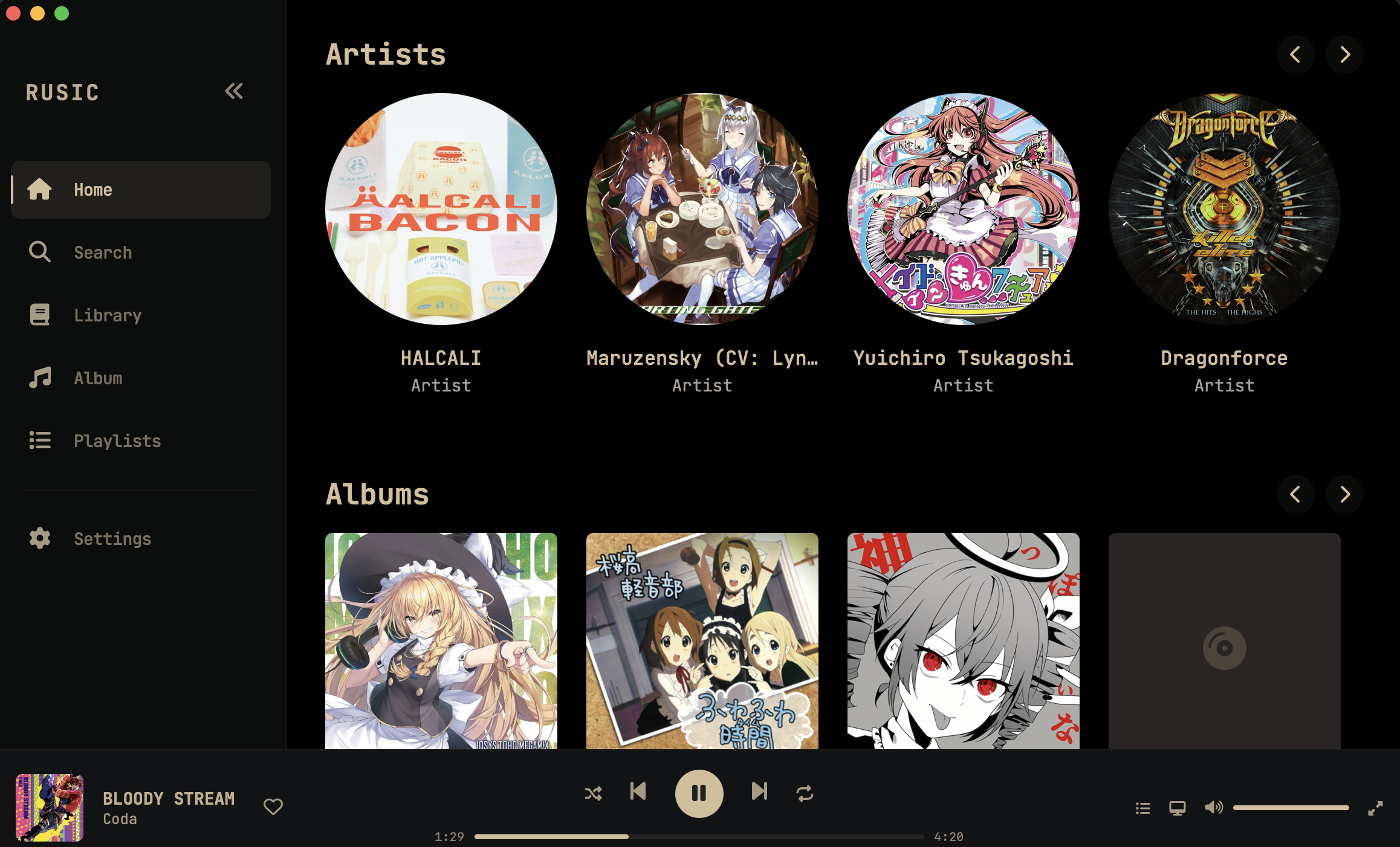Viewport: 1400px width, 847px height.
Task: Like BLOODY STREAM with the heart
Action: (273, 807)
